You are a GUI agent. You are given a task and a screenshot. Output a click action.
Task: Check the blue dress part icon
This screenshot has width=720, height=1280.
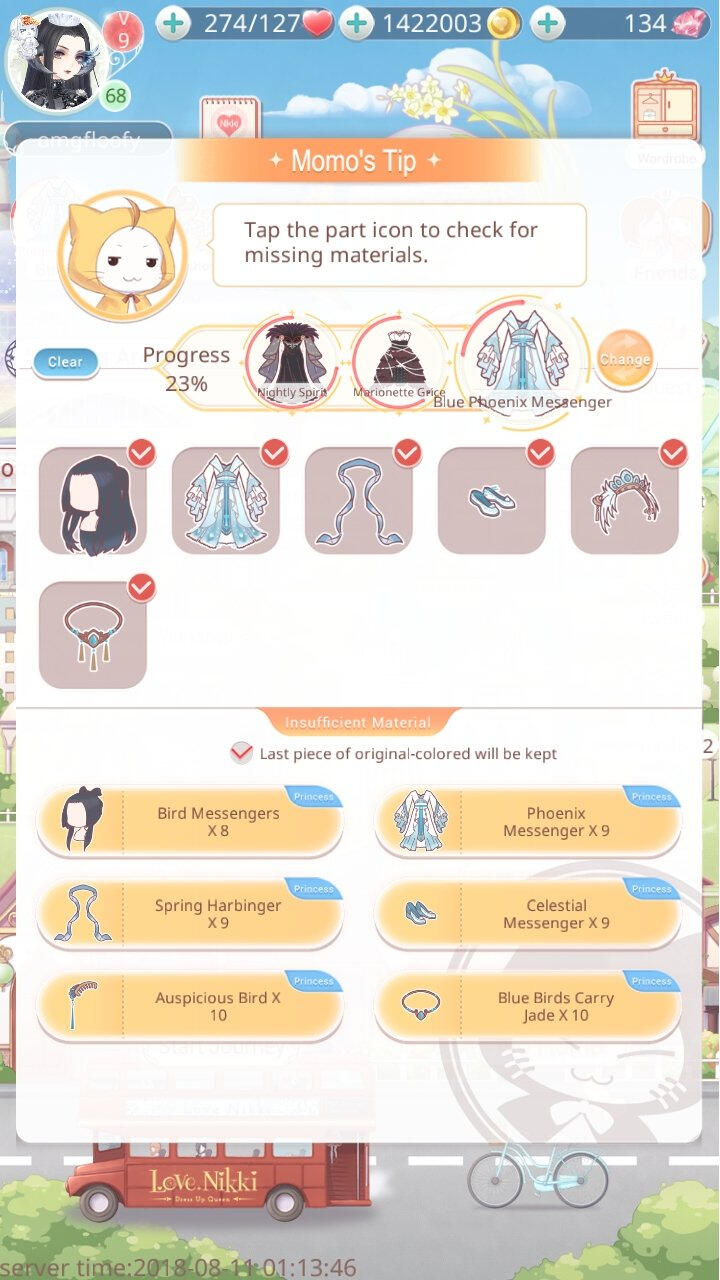pyautogui.click(x=226, y=501)
